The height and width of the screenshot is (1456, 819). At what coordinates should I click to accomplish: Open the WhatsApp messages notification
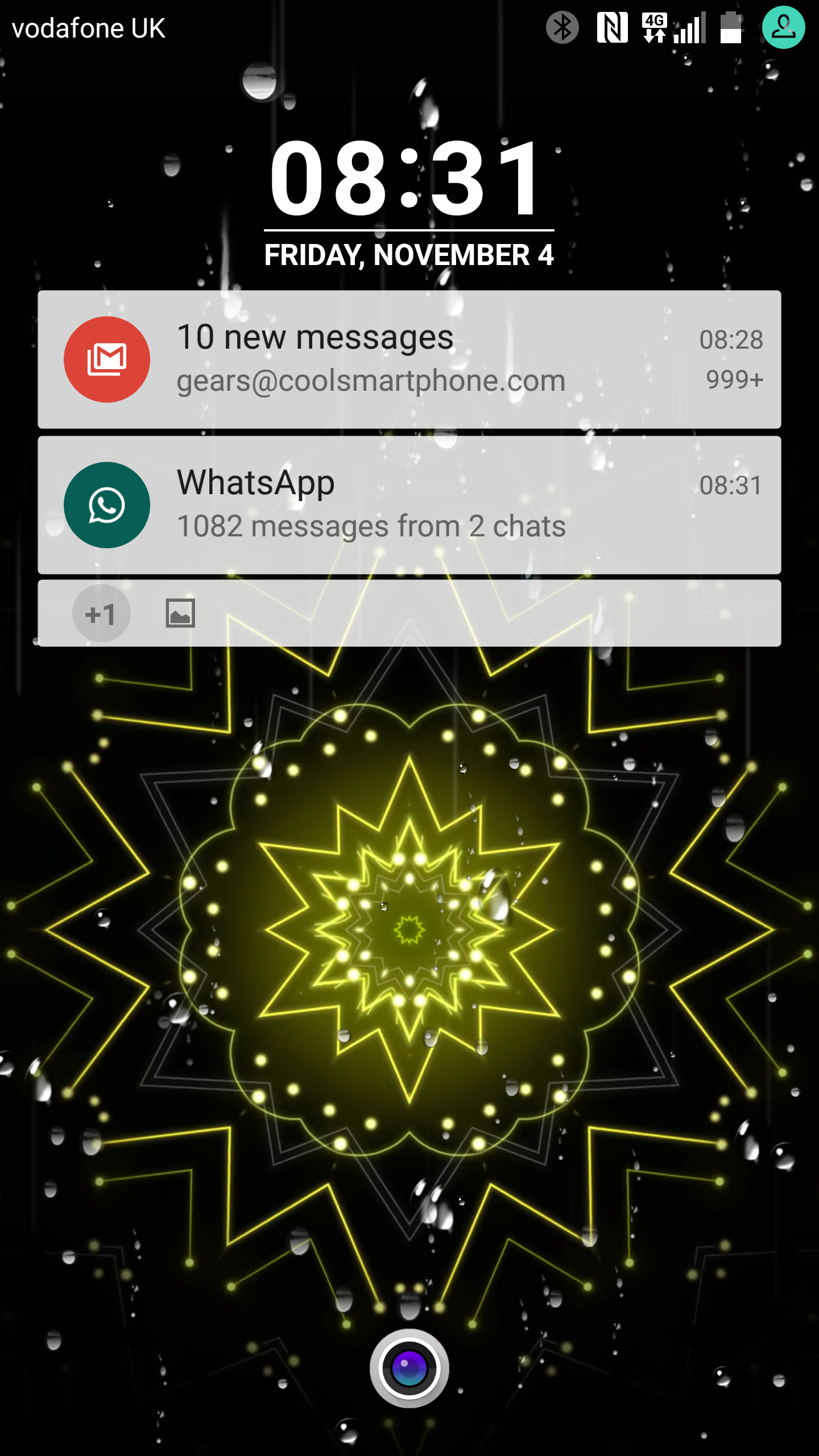409,505
